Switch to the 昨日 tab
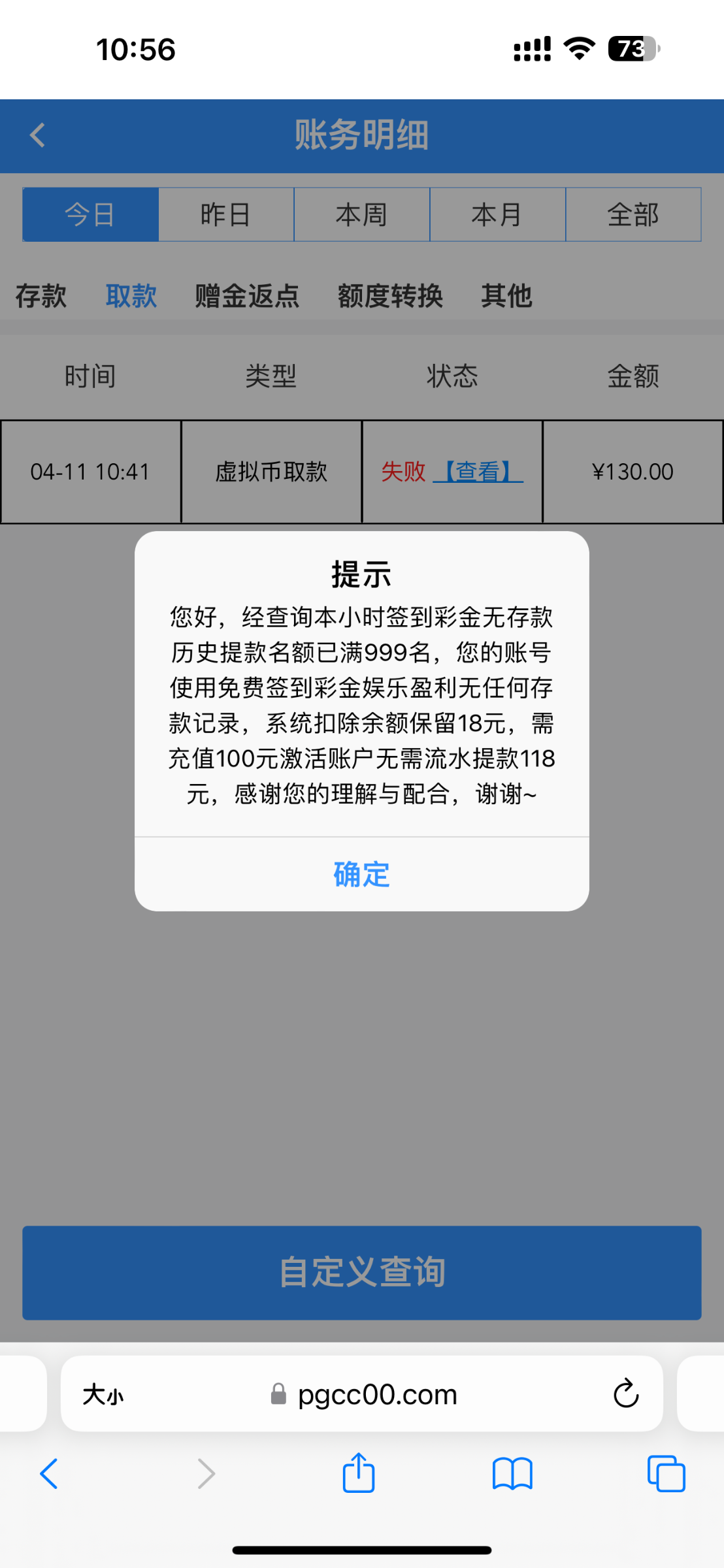The height and width of the screenshot is (1568, 724). (x=225, y=214)
